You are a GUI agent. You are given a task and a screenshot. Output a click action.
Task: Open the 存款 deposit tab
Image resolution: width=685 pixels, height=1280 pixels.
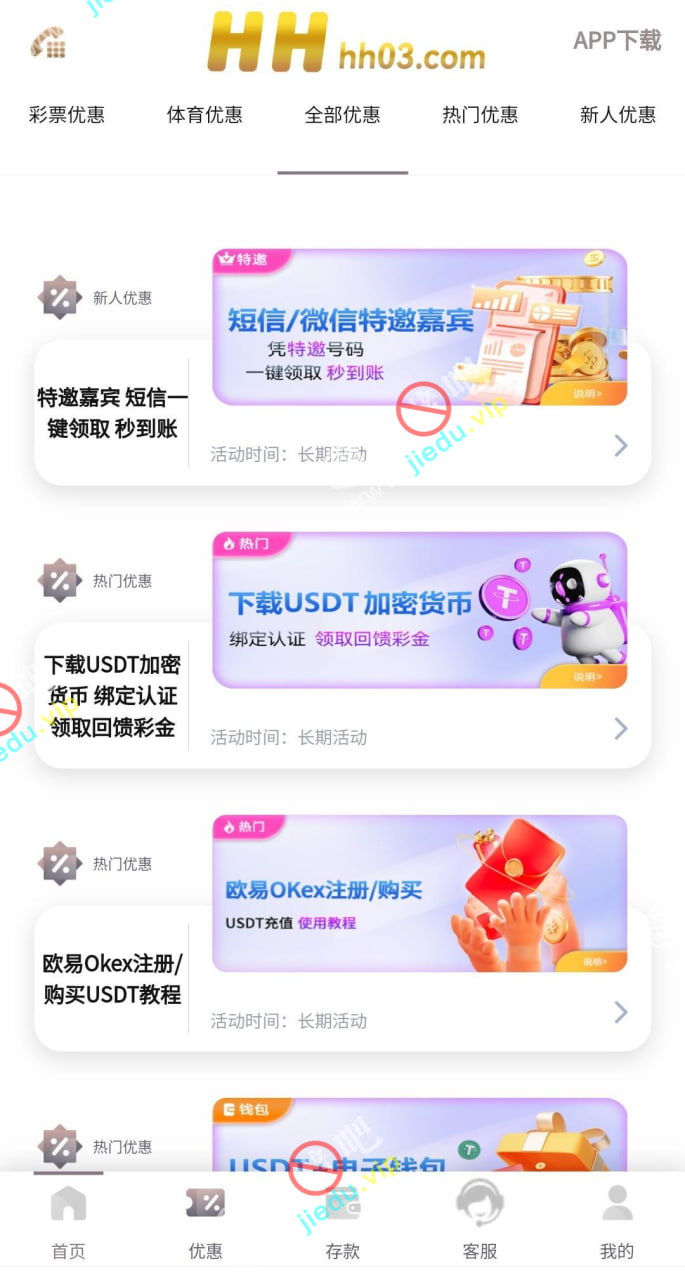pos(342,1221)
